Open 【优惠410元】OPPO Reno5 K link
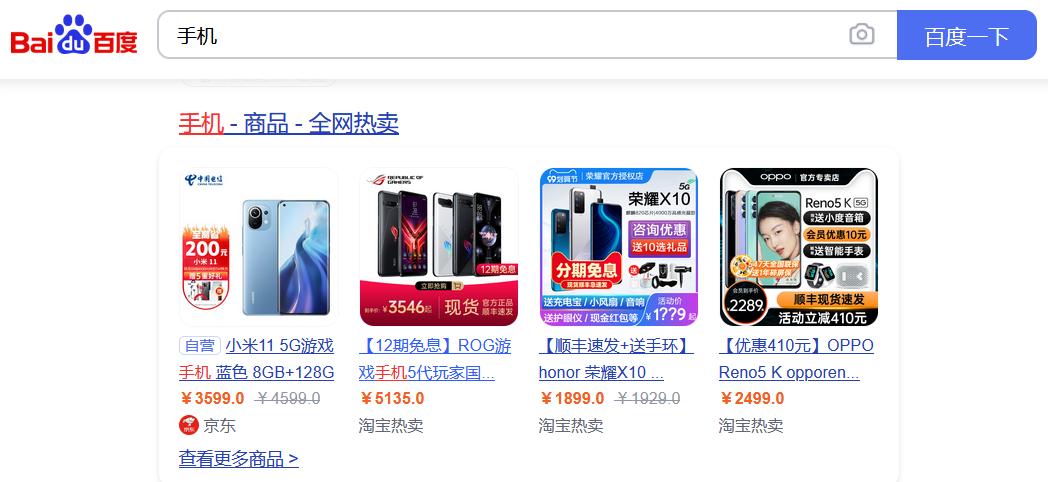Screen dimensions: 1048x482 796,346
